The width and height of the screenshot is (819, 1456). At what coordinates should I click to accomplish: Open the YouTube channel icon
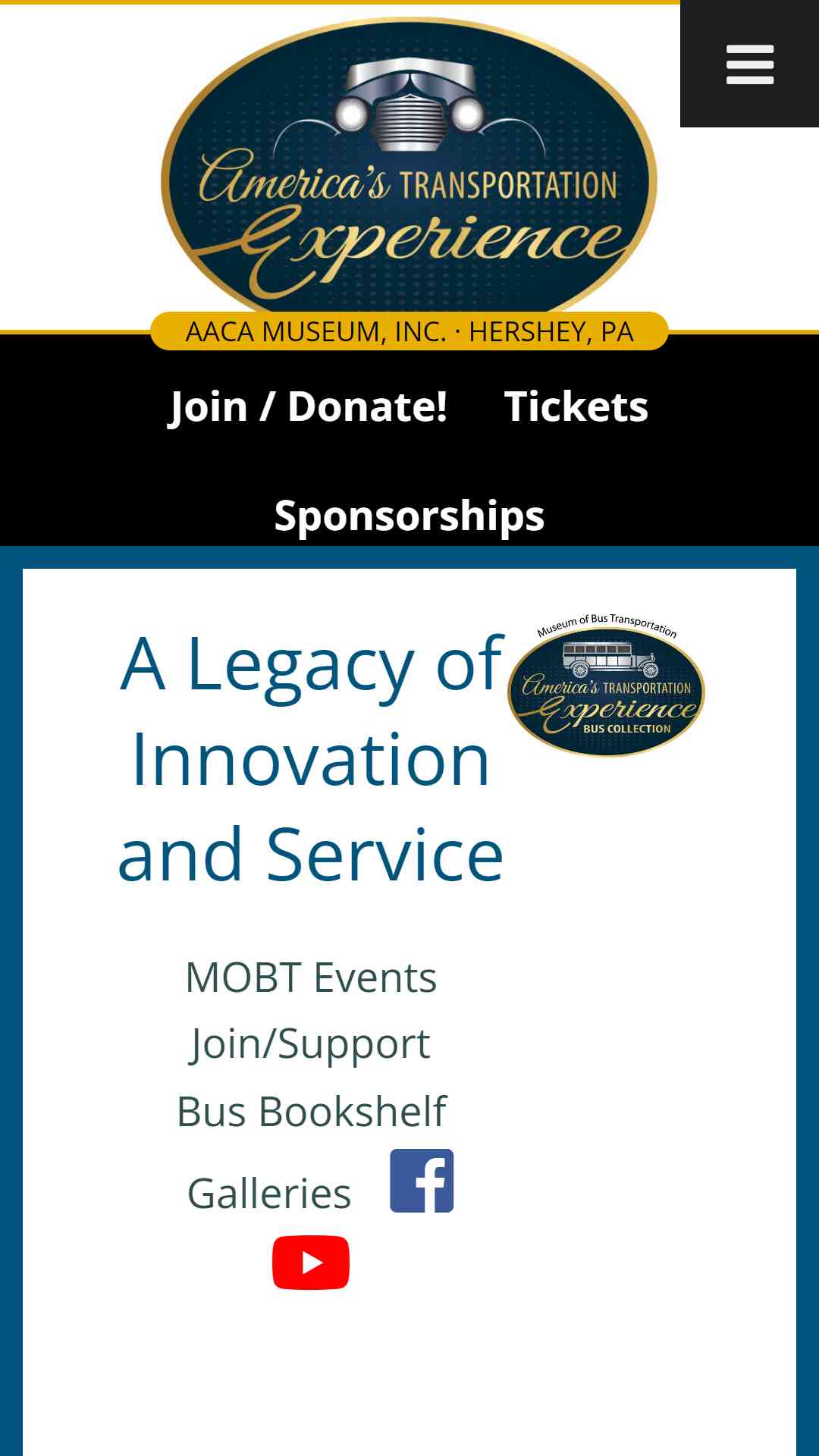click(x=311, y=1263)
